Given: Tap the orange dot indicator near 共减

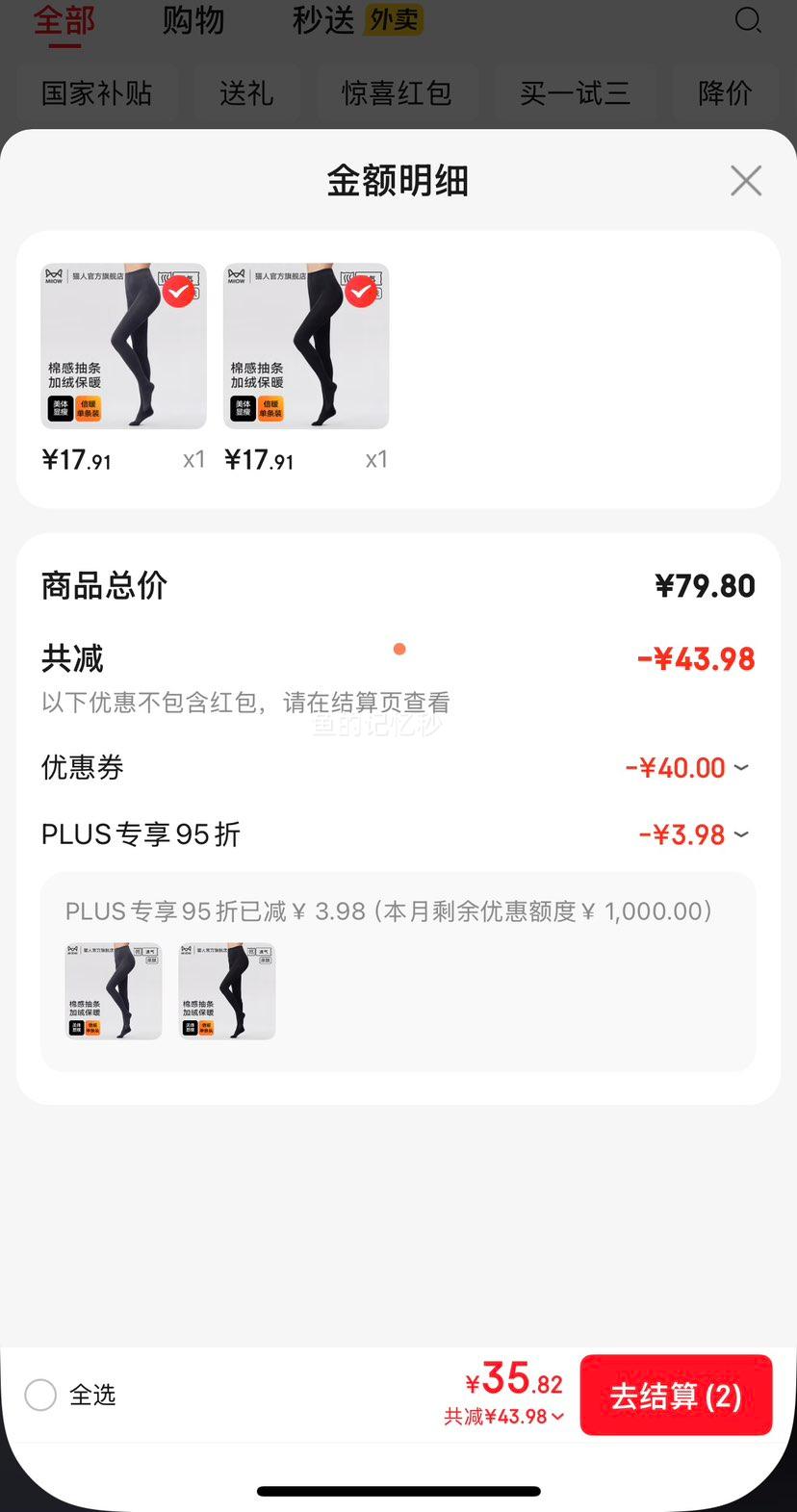Looking at the screenshot, I should click(398, 649).
